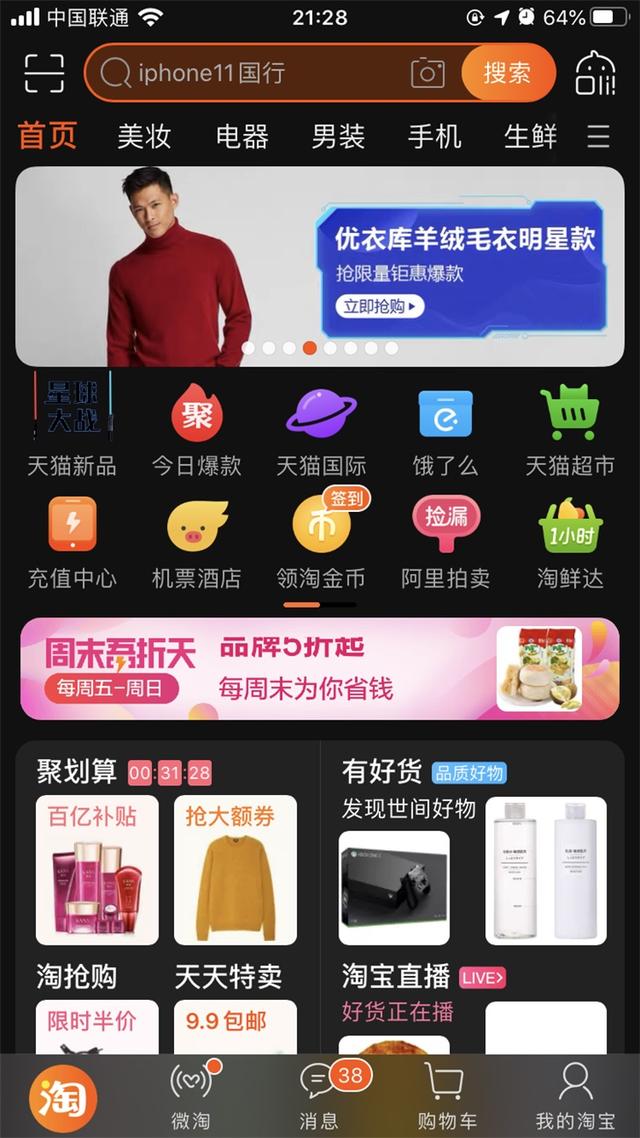Viewport: 640px width, 1138px height.
Task: Open the scan code icon
Action: (x=43, y=73)
